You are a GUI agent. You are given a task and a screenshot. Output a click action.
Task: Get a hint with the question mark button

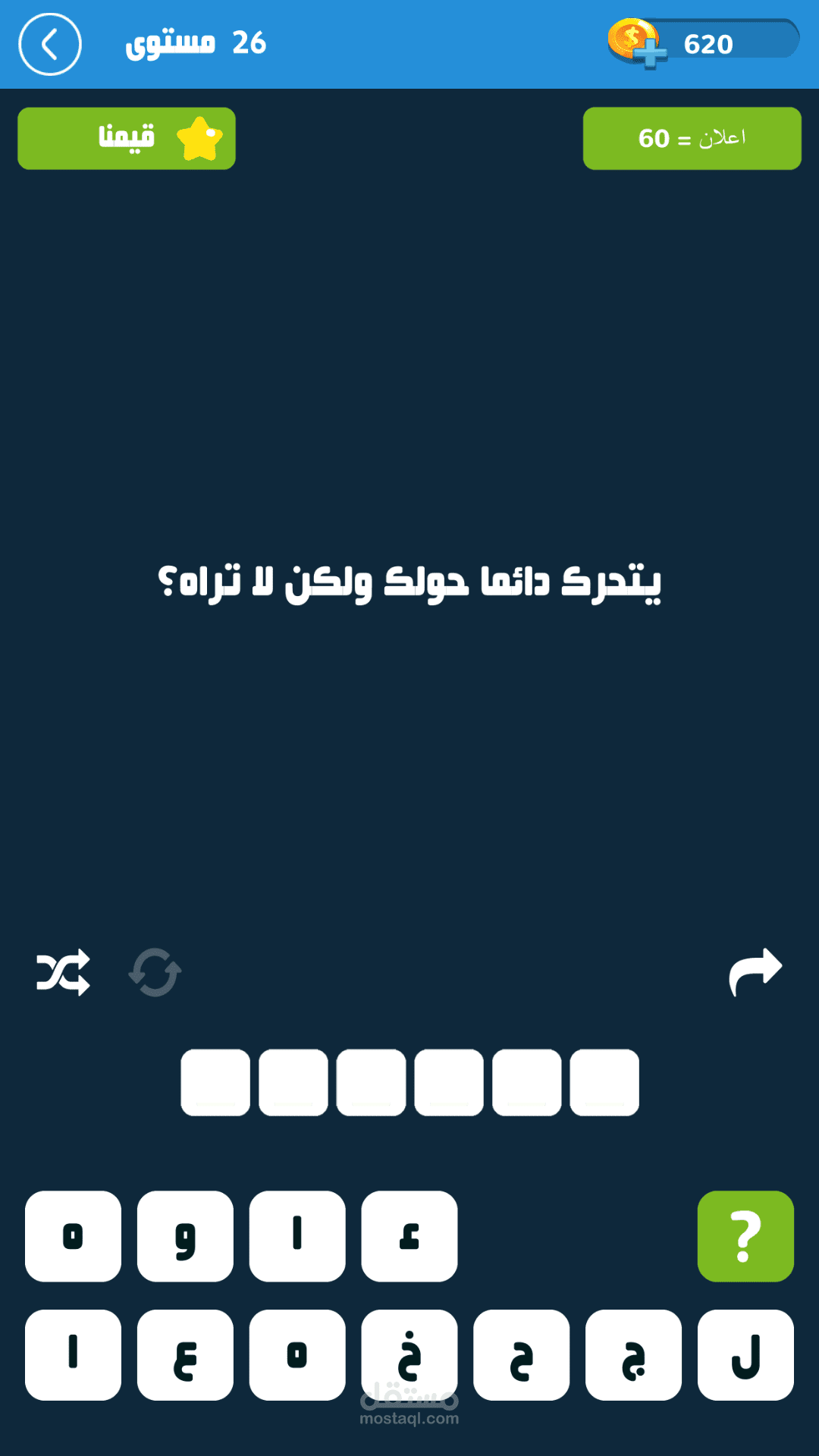(x=745, y=1236)
